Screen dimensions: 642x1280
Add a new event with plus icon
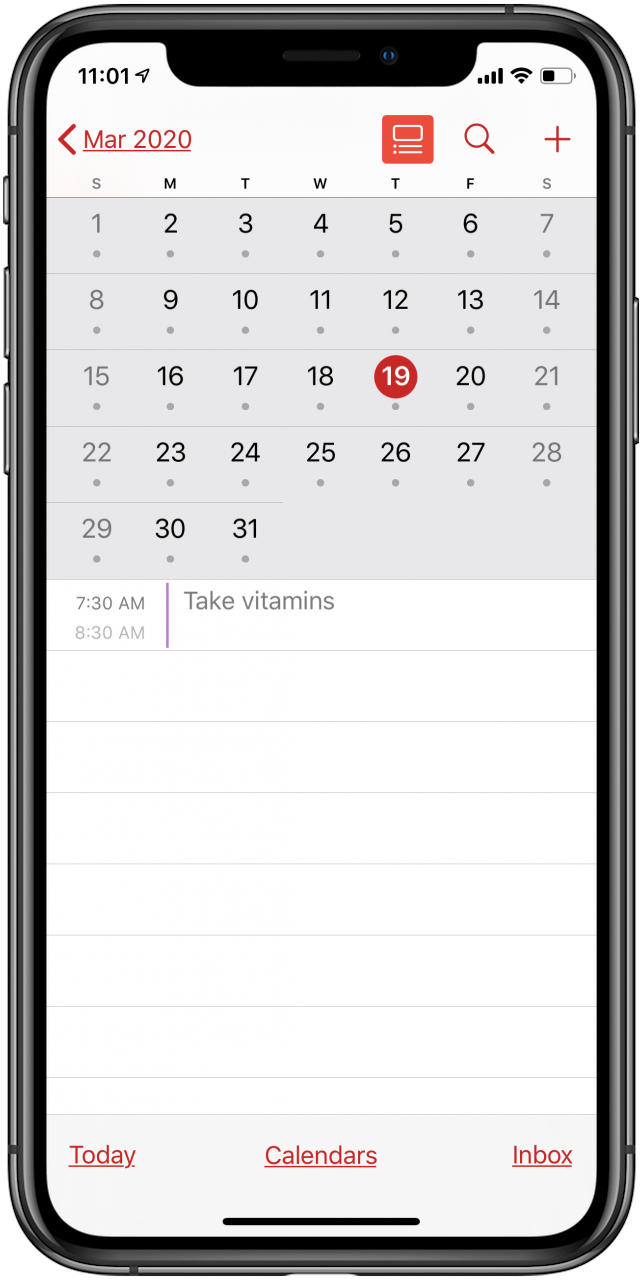coord(556,140)
